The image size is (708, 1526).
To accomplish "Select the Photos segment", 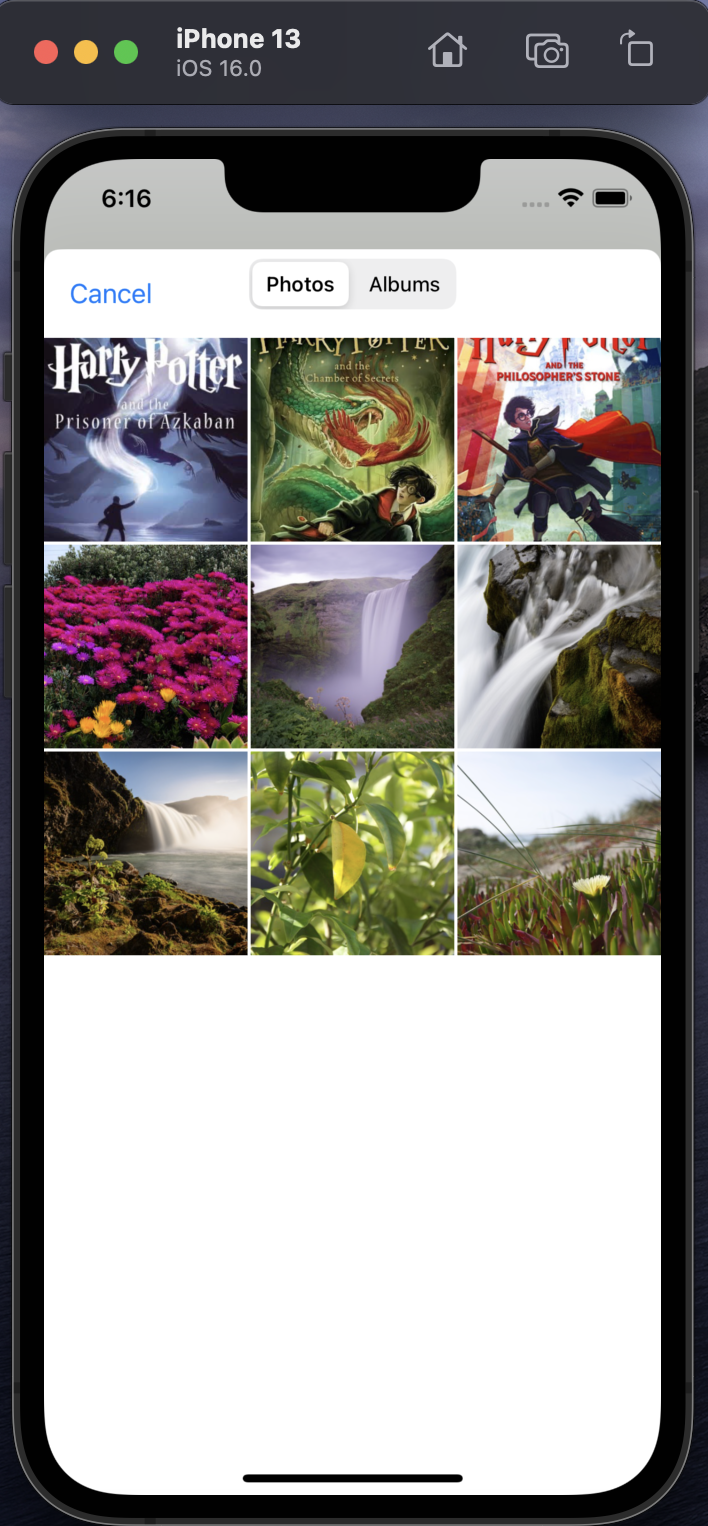I will pyautogui.click(x=300, y=284).
